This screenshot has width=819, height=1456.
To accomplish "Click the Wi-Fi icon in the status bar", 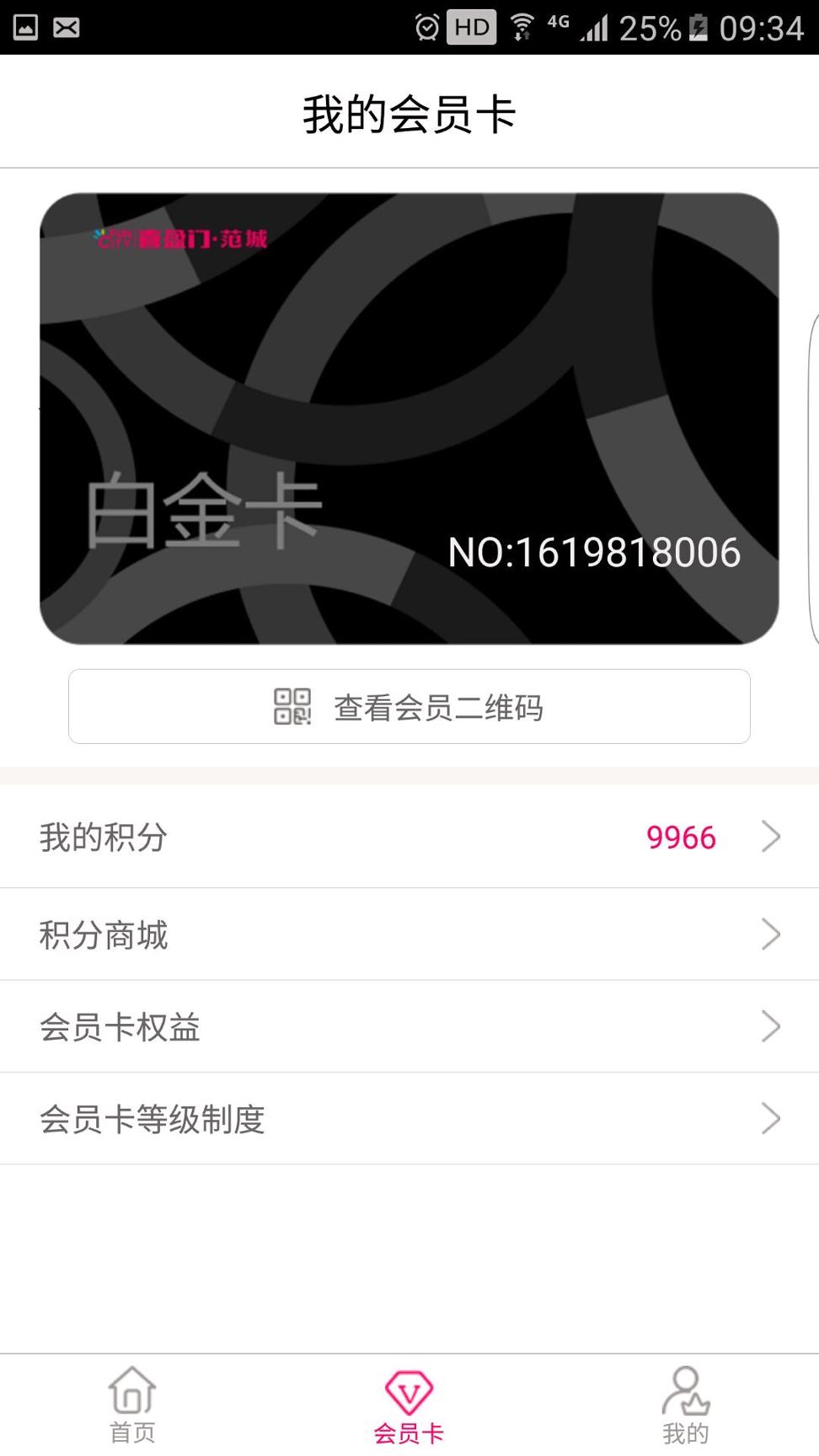I will [x=522, y=26].
